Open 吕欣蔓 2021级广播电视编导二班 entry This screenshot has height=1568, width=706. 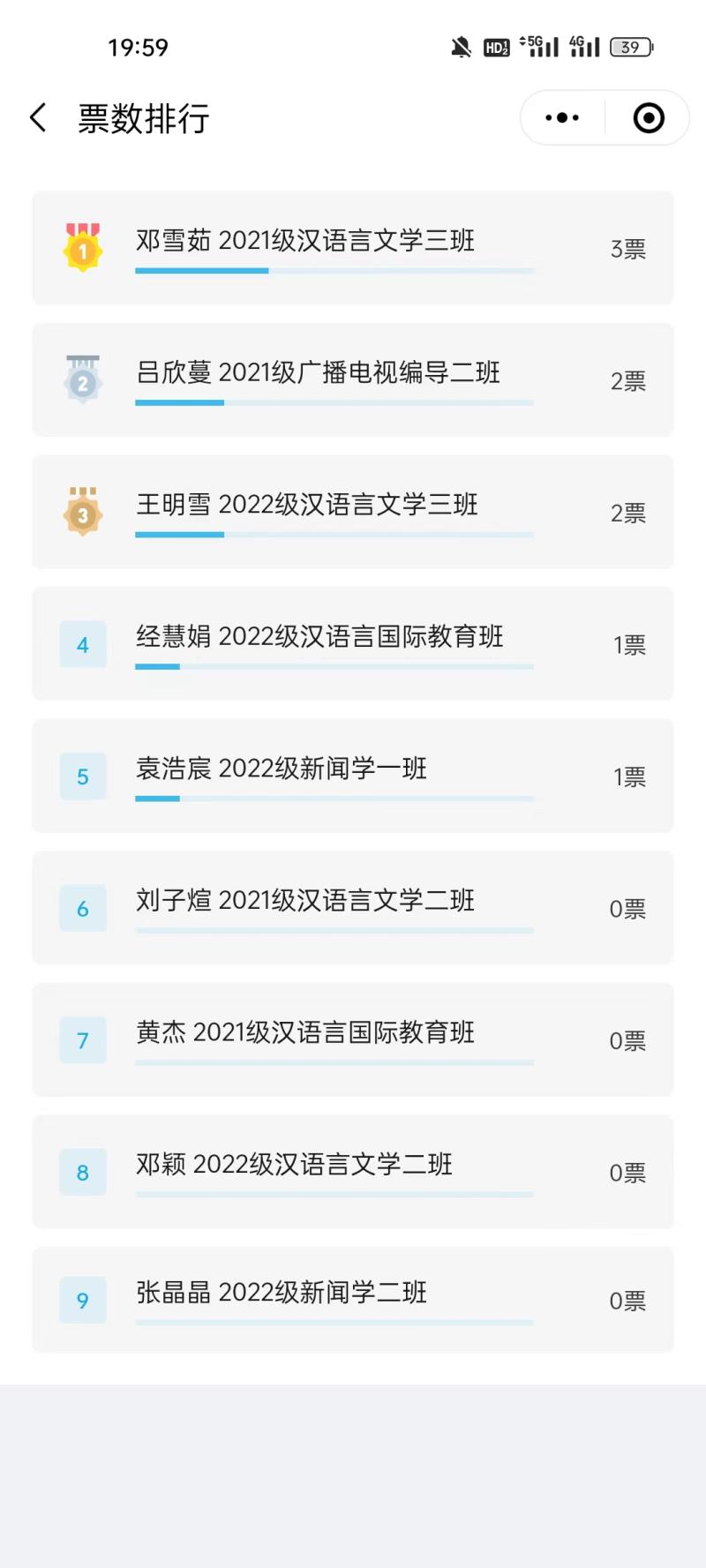pyautogui.click(x=353, y=380)
